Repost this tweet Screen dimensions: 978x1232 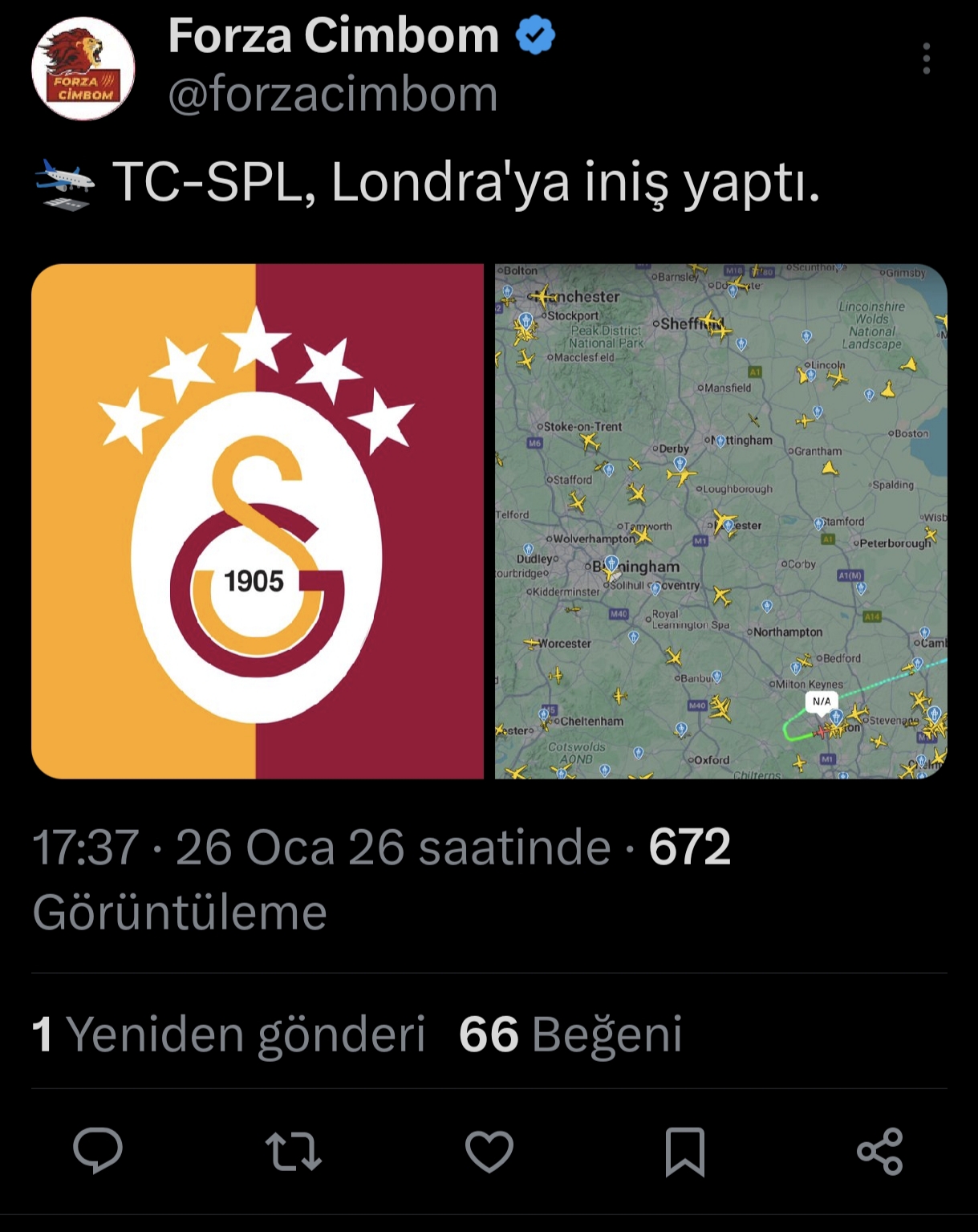[294, 1151]
